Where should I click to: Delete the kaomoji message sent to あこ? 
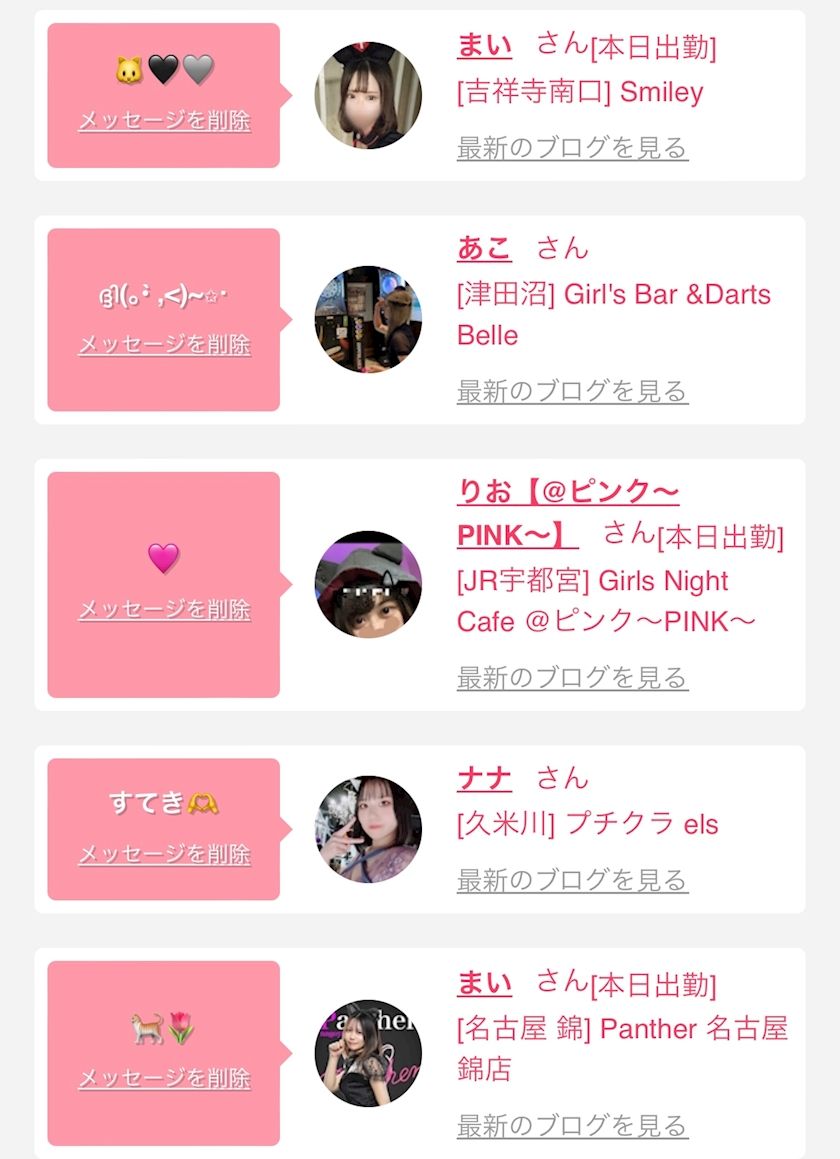tap(164, 344)
